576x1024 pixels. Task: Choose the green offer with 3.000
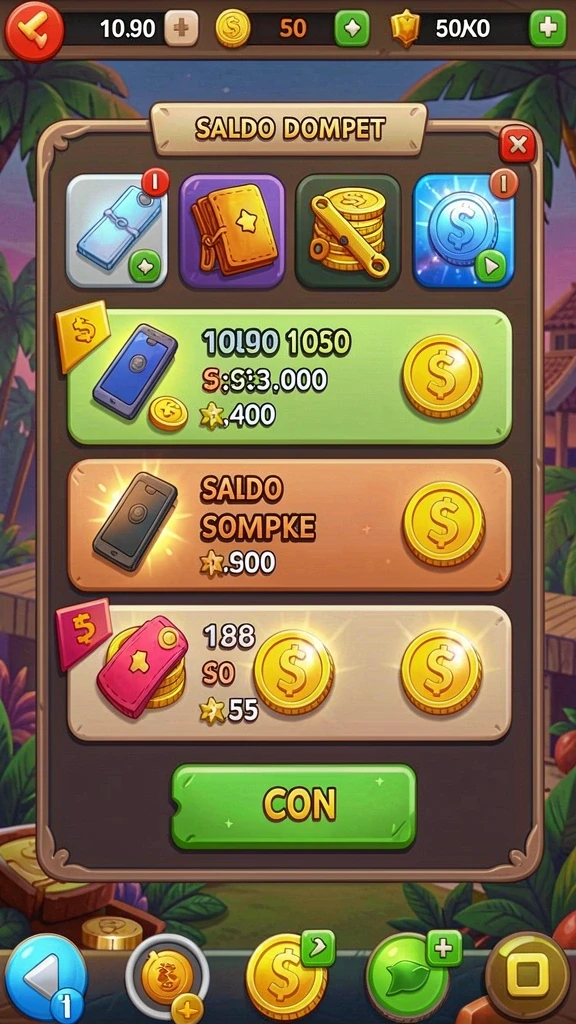tap(289, 377)
